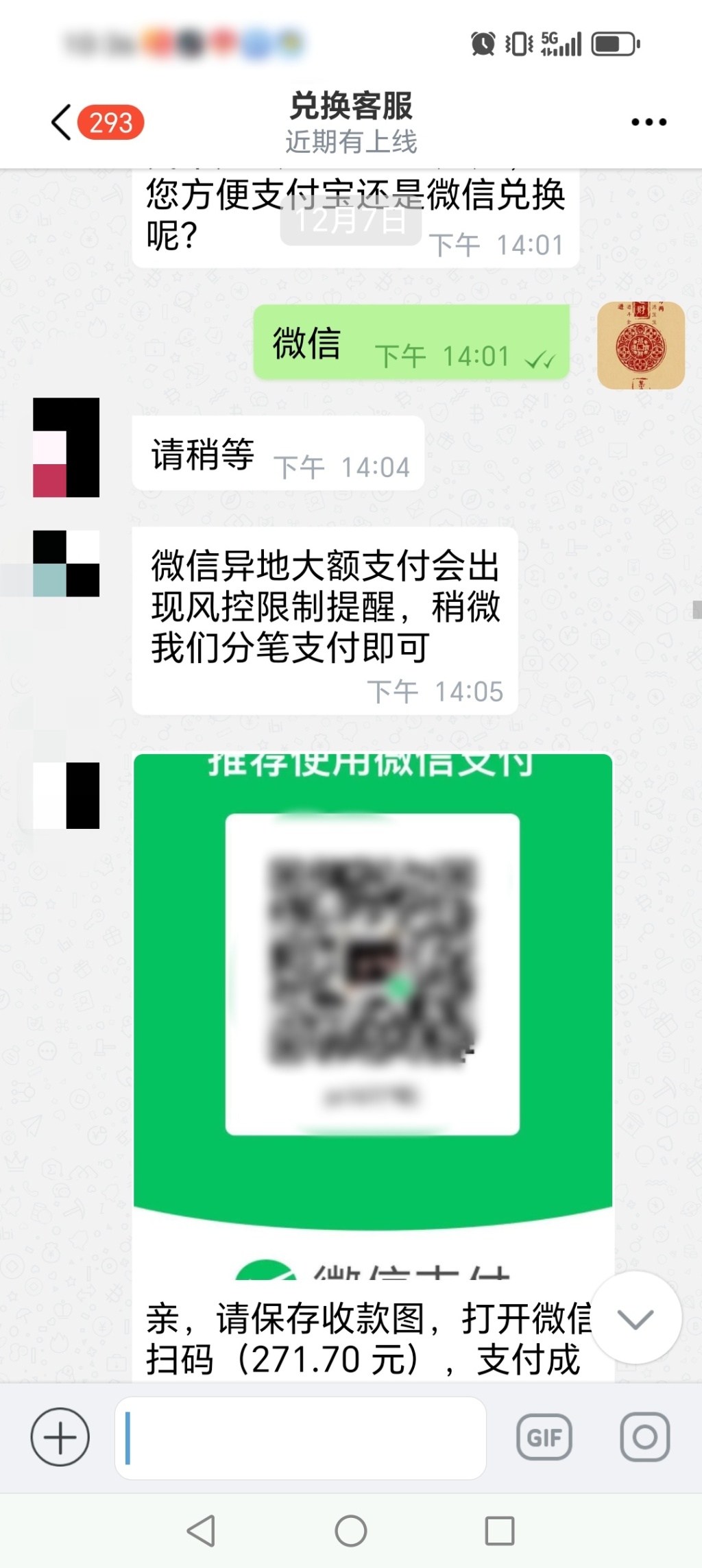Go back to the chat list
702x1568 pixels.
pos(62,122)
